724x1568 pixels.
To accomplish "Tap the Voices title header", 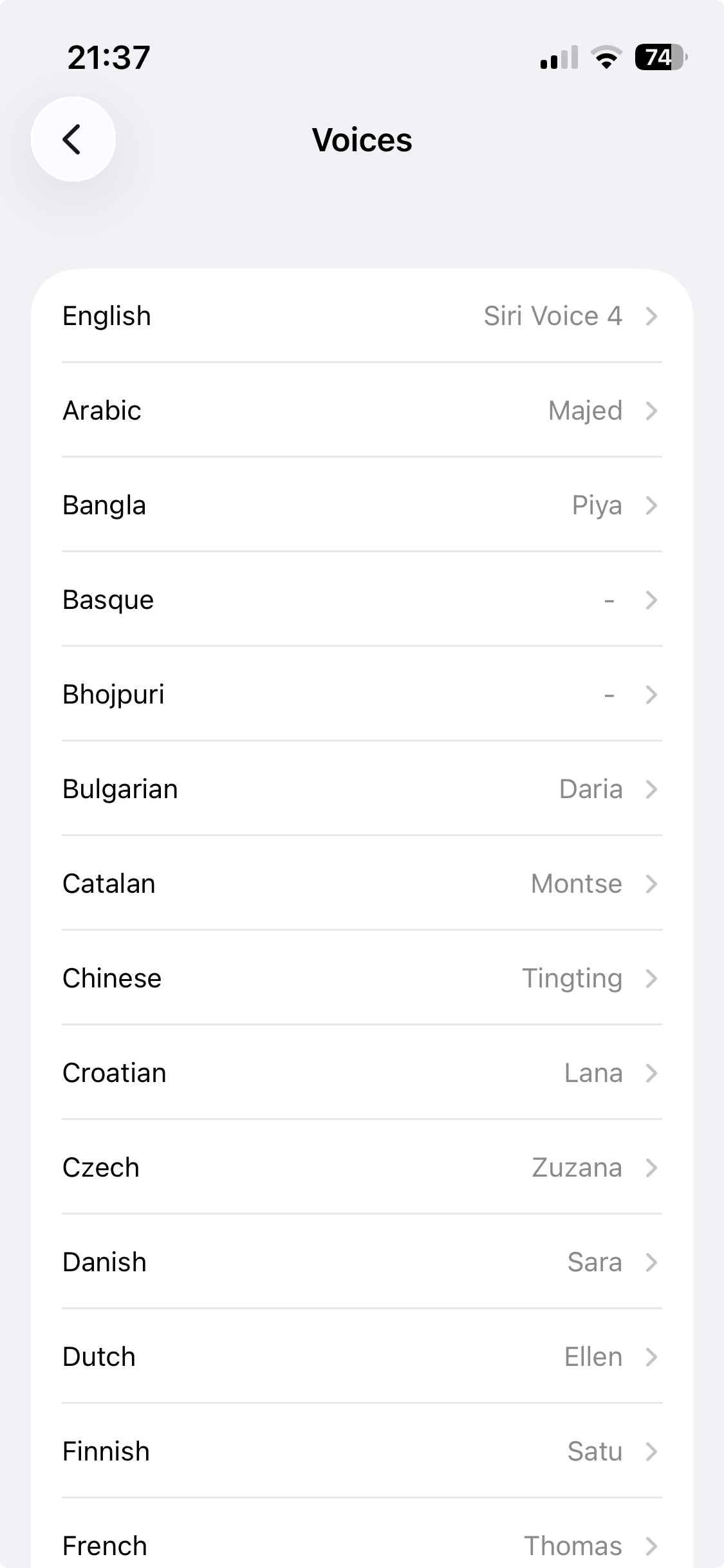I will [x=362, y=139].
